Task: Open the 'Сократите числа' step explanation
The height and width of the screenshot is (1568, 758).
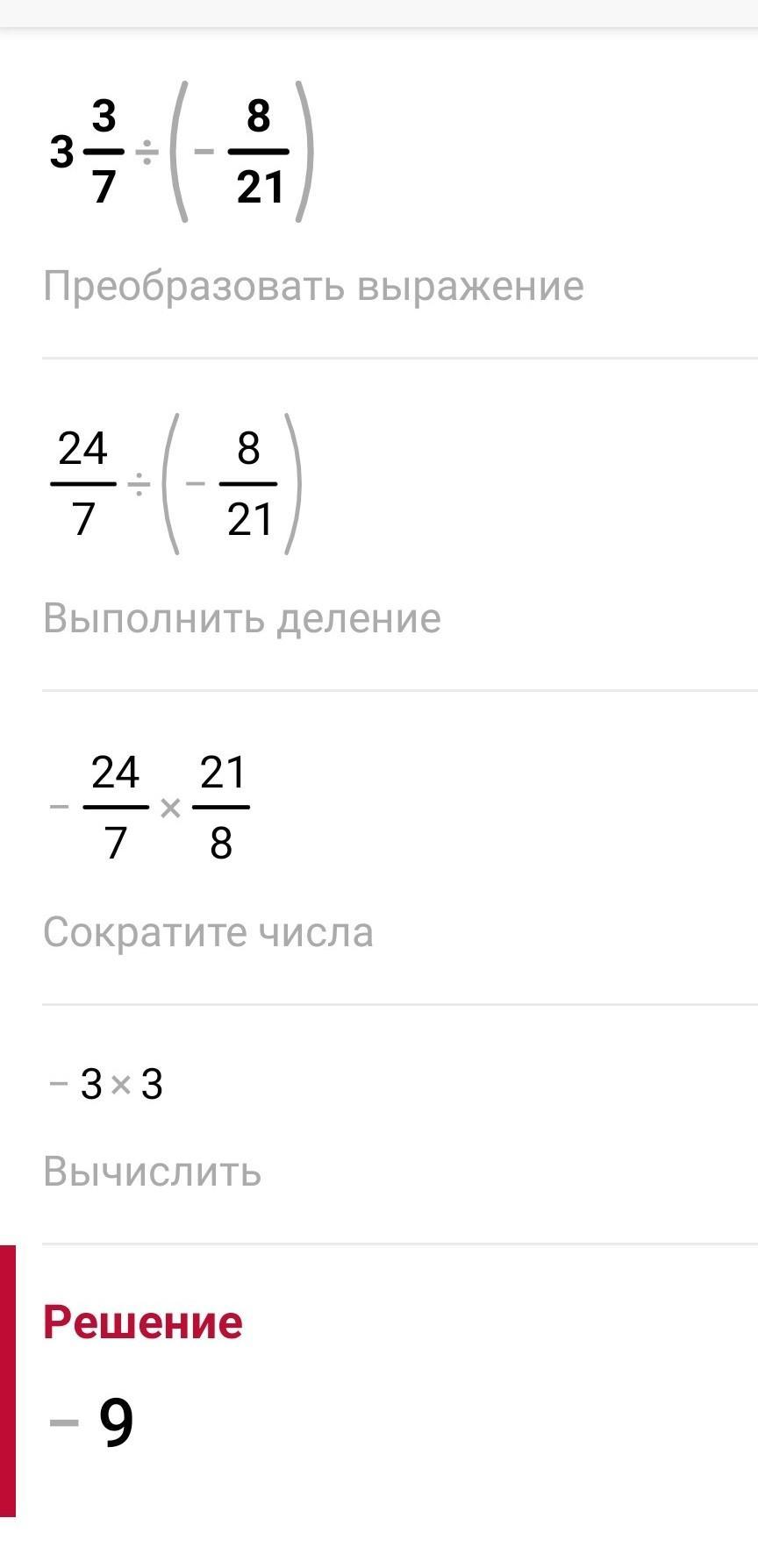Action: click(208, 932)
